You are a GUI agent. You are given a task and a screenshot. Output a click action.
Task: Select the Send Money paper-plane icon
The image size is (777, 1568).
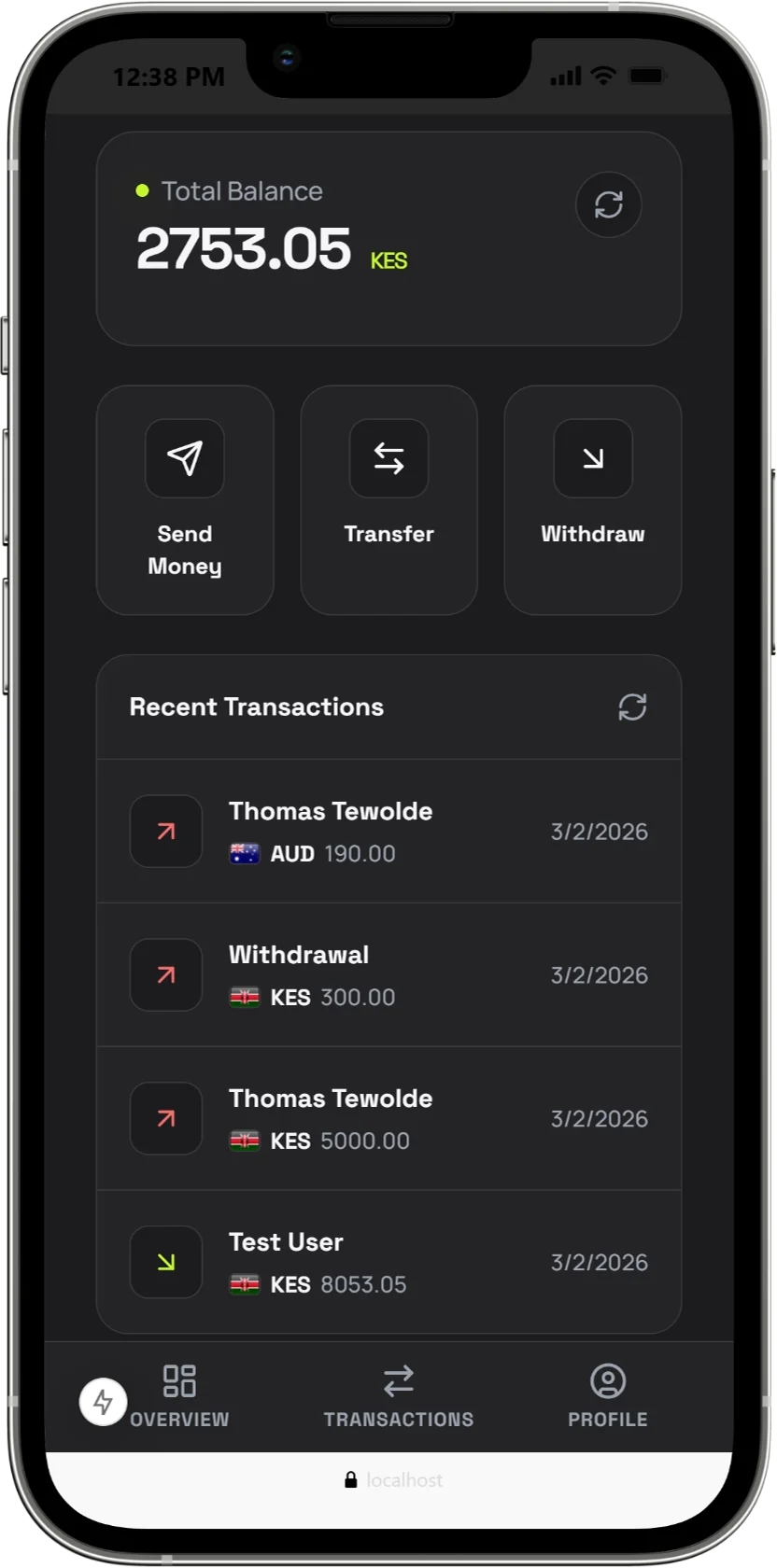tap(184, 457)
